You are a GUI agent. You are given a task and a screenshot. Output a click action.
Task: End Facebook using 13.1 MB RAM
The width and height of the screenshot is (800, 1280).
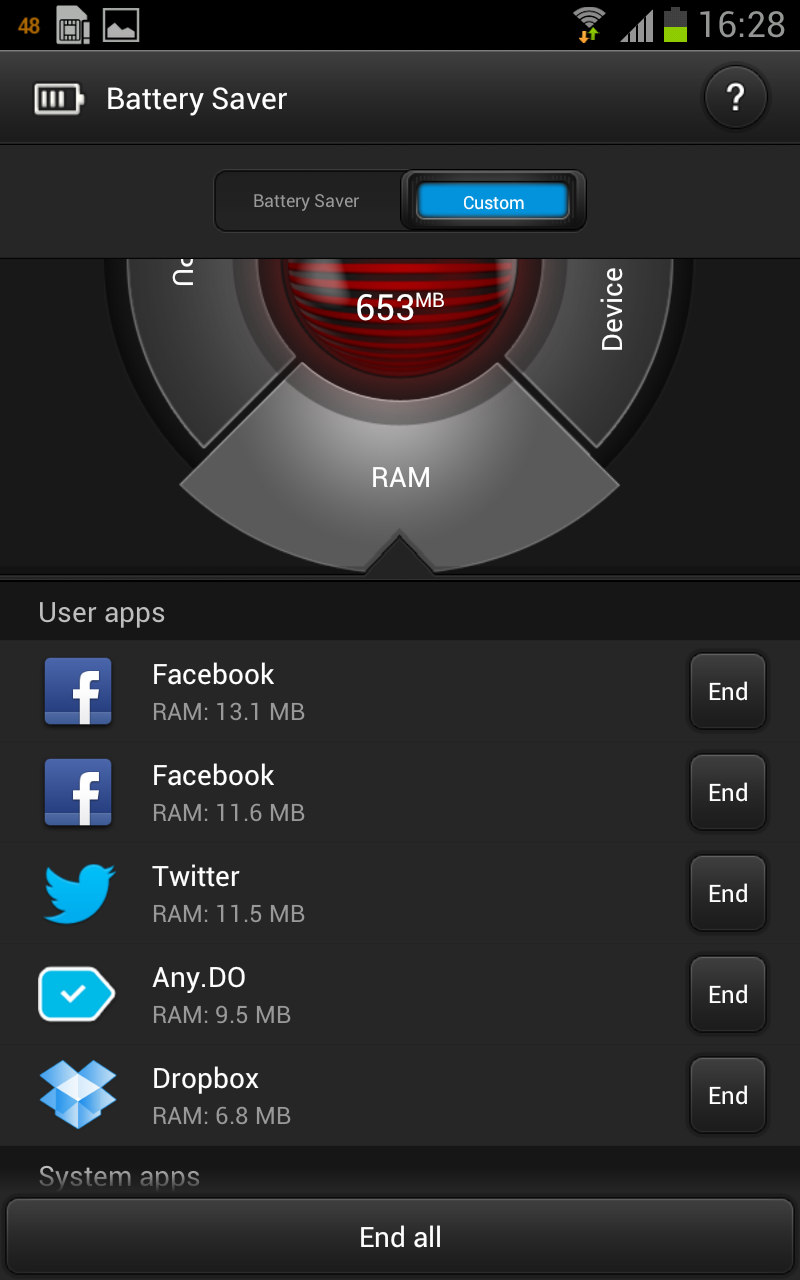click(x=727, y=692)
